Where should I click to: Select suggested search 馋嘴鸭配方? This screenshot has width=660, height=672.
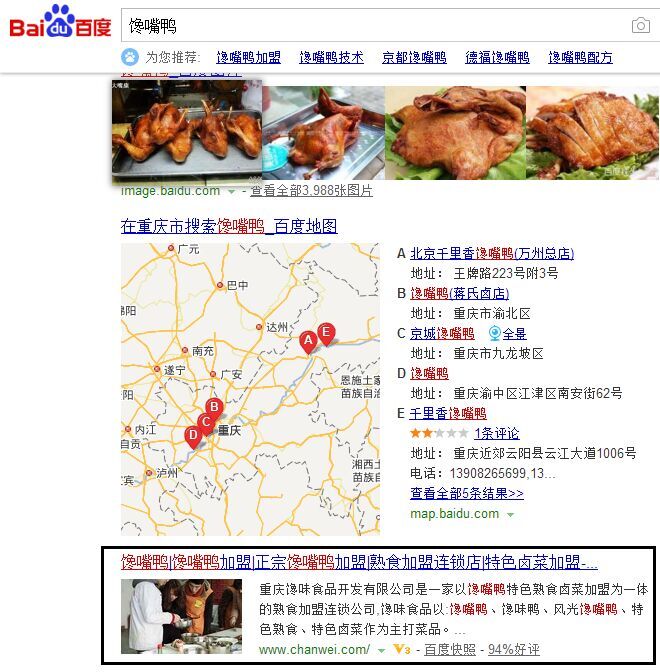[580, 58]
